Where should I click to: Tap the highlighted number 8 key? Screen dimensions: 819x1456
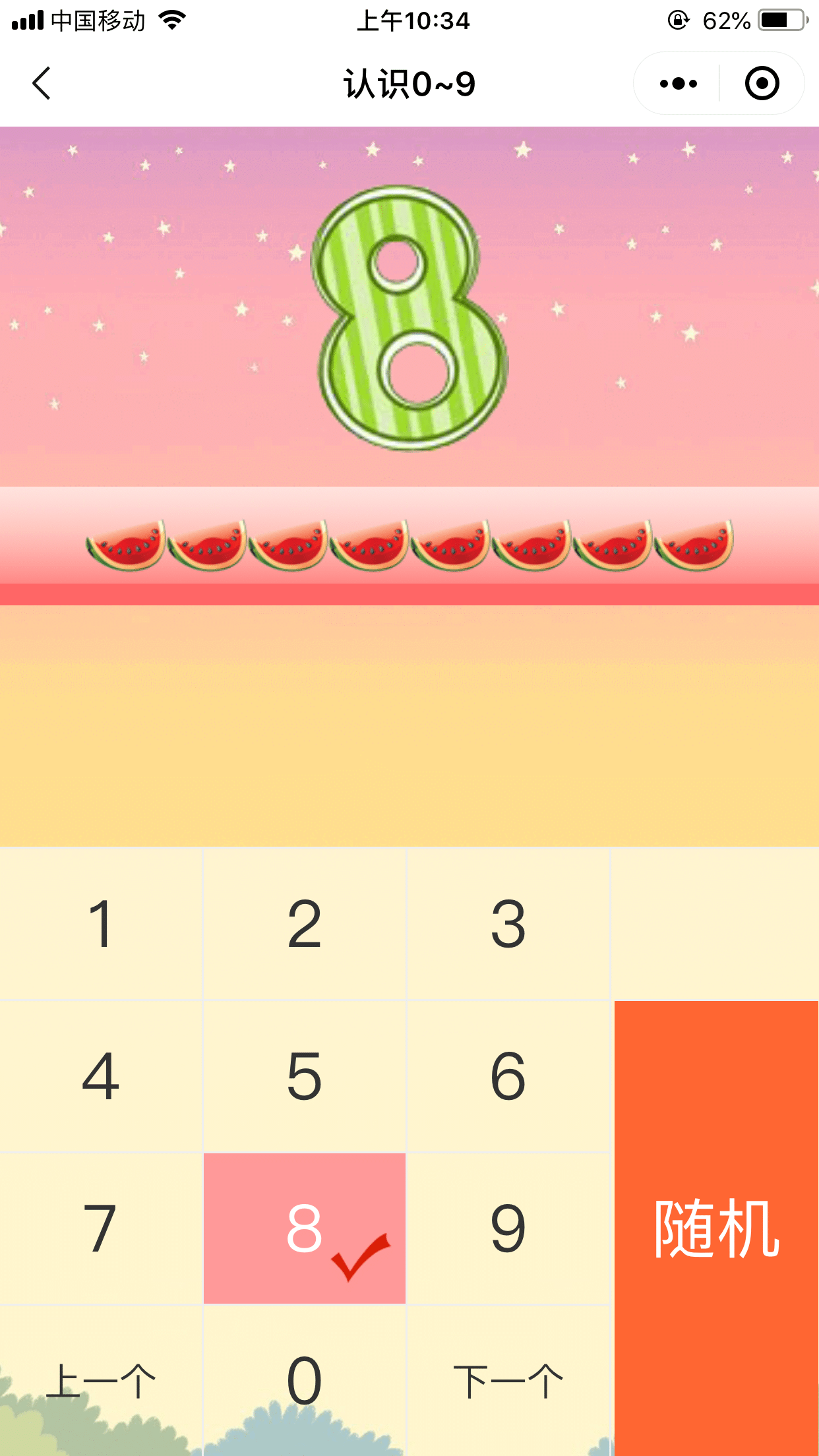[304, 1228]
